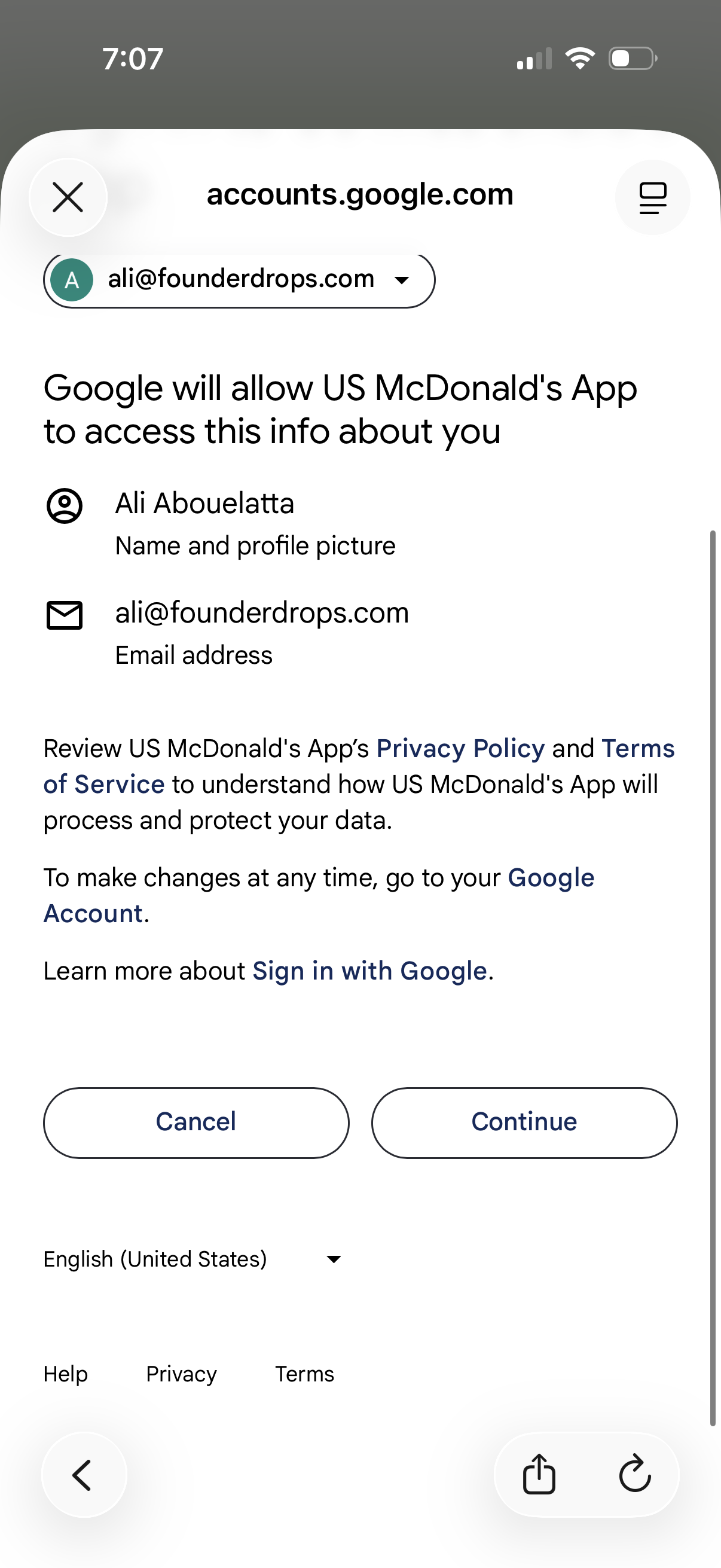Change language from English (United States)
The width and height of the screenshot is (721, 1568).
[193, 1259]
